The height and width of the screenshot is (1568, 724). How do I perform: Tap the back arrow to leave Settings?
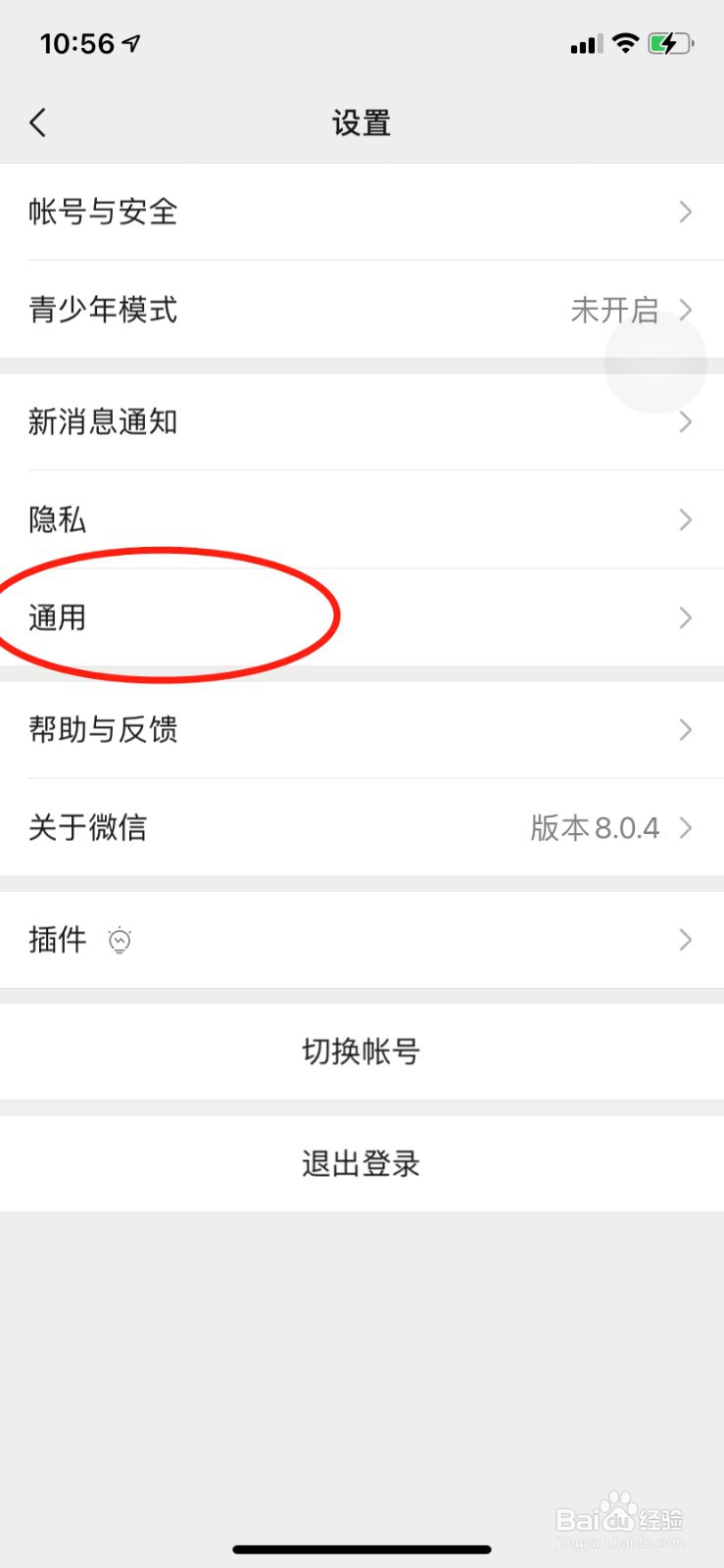tap(37, 122)
